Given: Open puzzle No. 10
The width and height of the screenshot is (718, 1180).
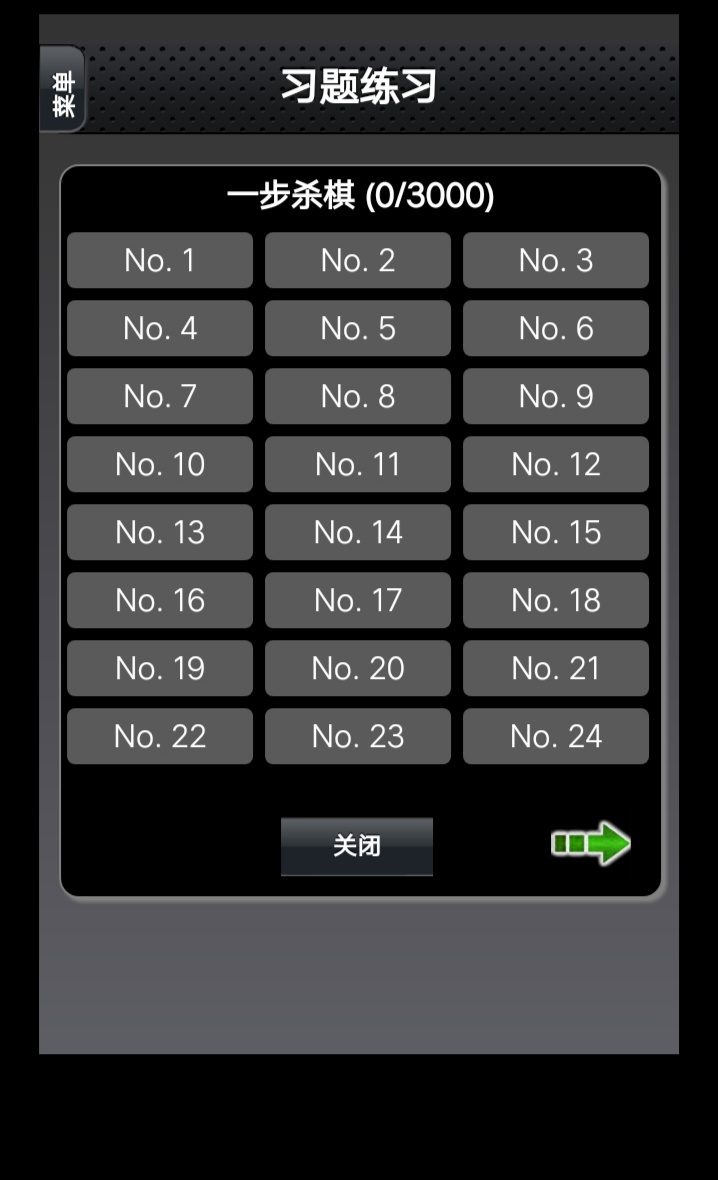Looking at the screenshot, I should click(x=160, y=464).
